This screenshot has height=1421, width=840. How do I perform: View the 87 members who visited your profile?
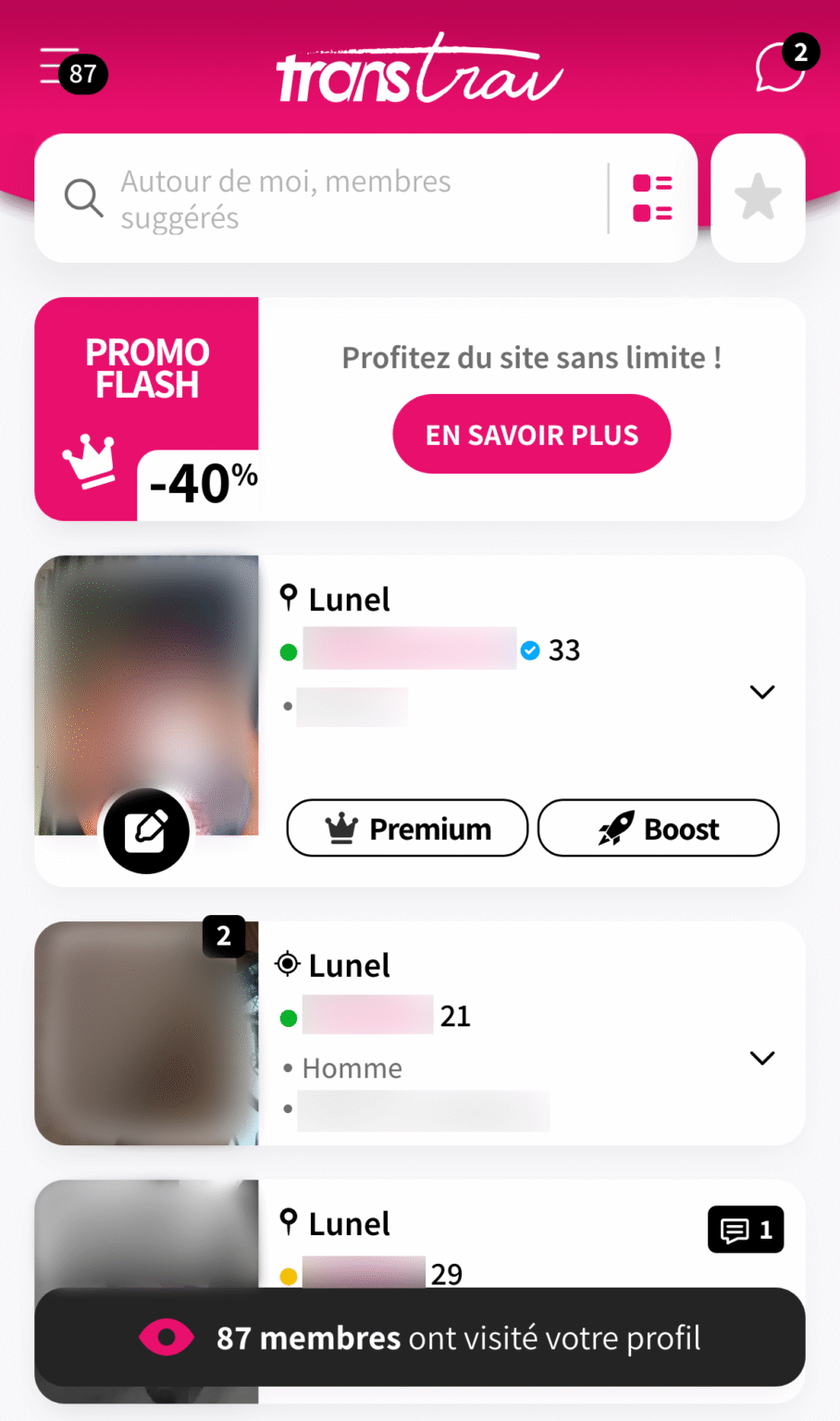[420, 1337]
